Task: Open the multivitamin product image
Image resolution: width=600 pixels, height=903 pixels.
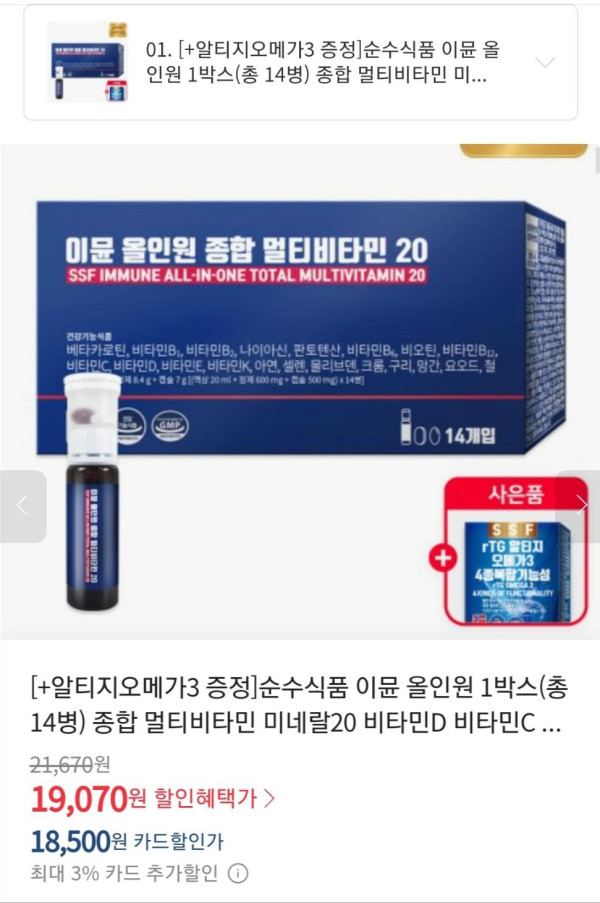Action: pos(300,390)
